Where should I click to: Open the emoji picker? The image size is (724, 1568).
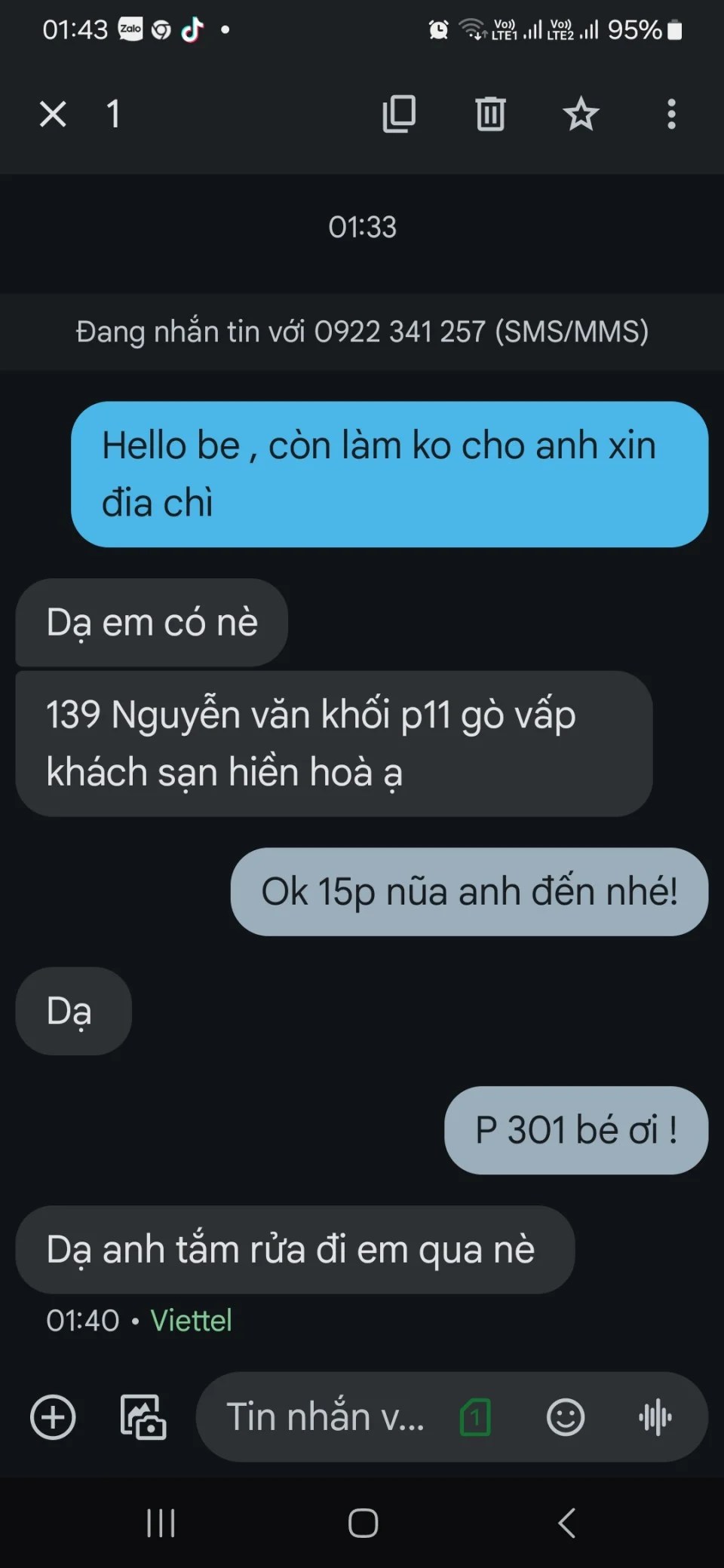(x=565, y=1417)
